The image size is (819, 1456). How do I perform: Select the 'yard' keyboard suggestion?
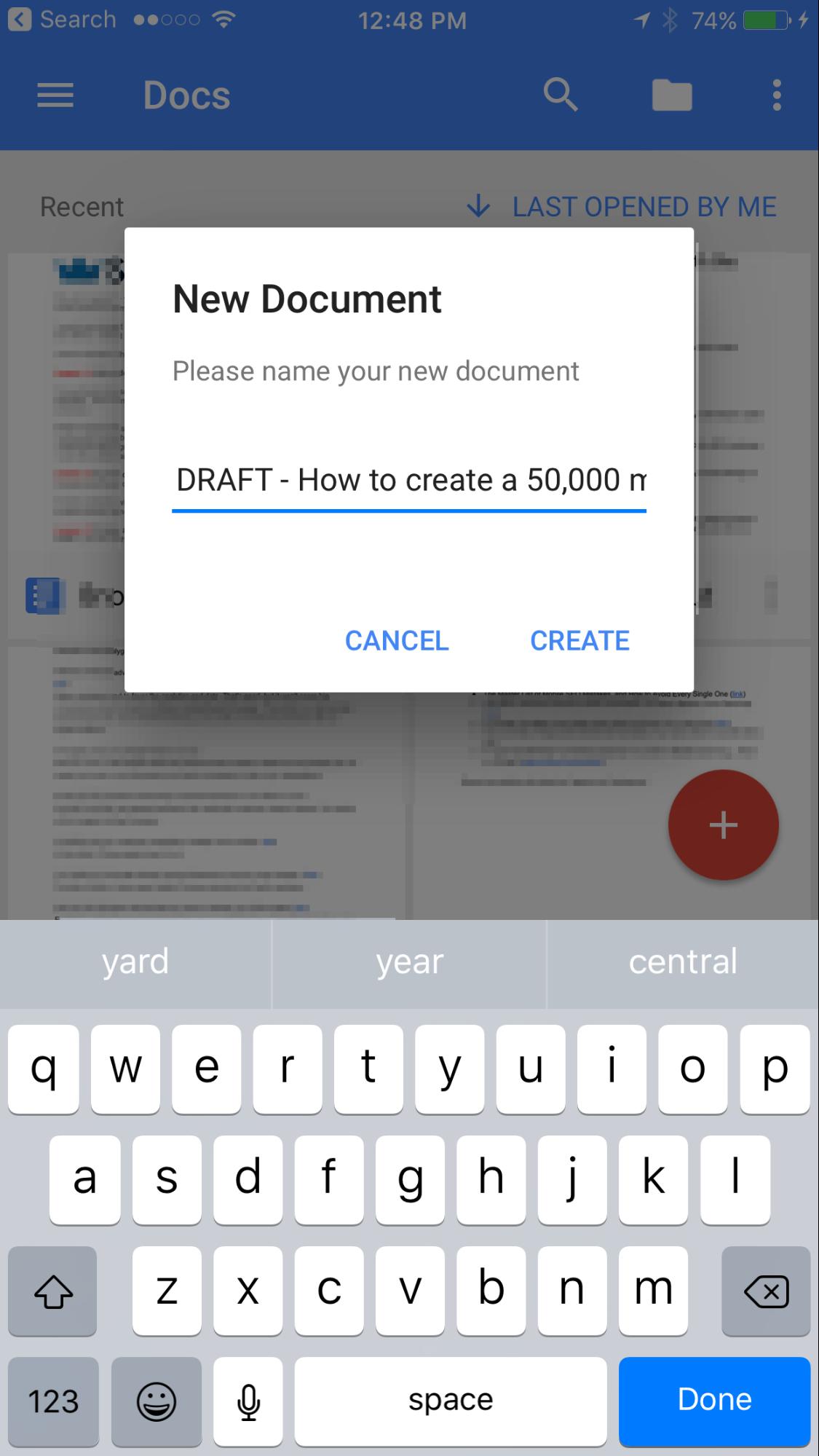tap(135, 963)
